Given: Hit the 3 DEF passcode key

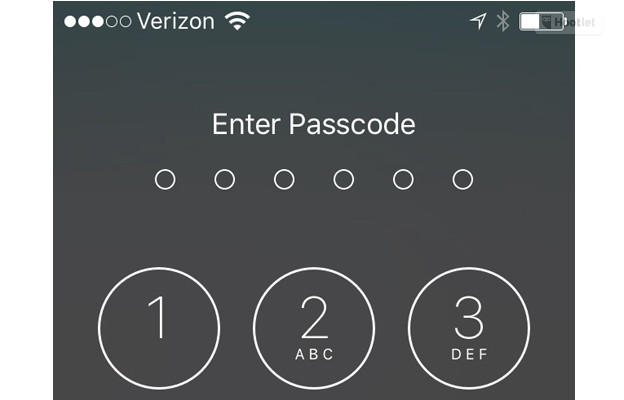Looking at the screenshot, I should tap(469, 328).
